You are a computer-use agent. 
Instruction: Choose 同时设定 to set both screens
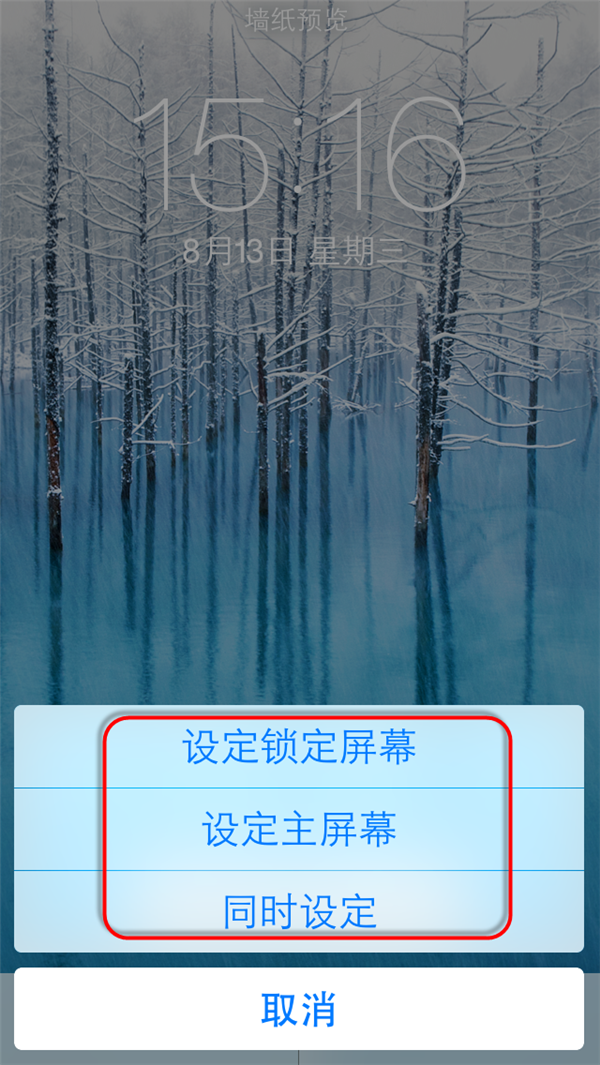(299, 911)
